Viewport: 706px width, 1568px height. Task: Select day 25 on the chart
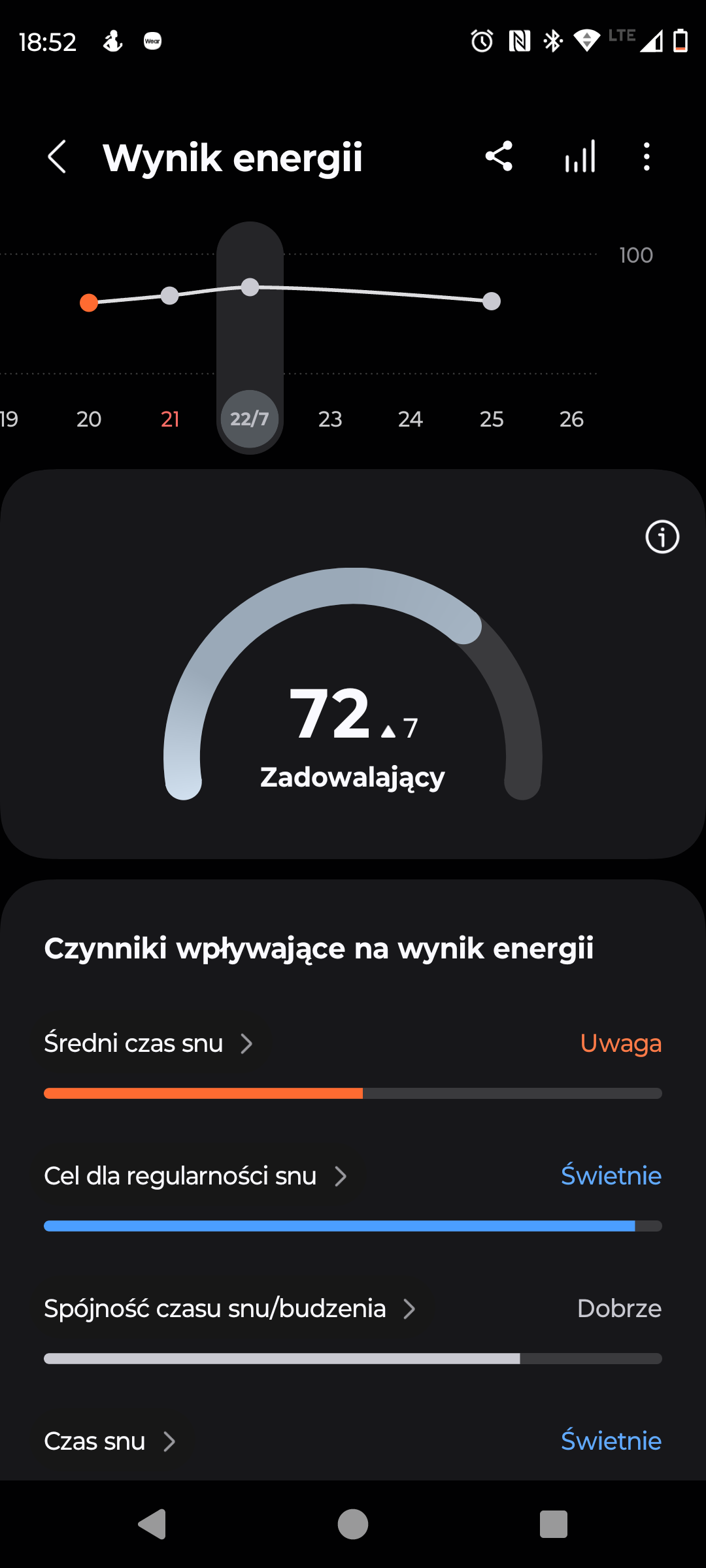pyautogui.click(x=492, y=419)
